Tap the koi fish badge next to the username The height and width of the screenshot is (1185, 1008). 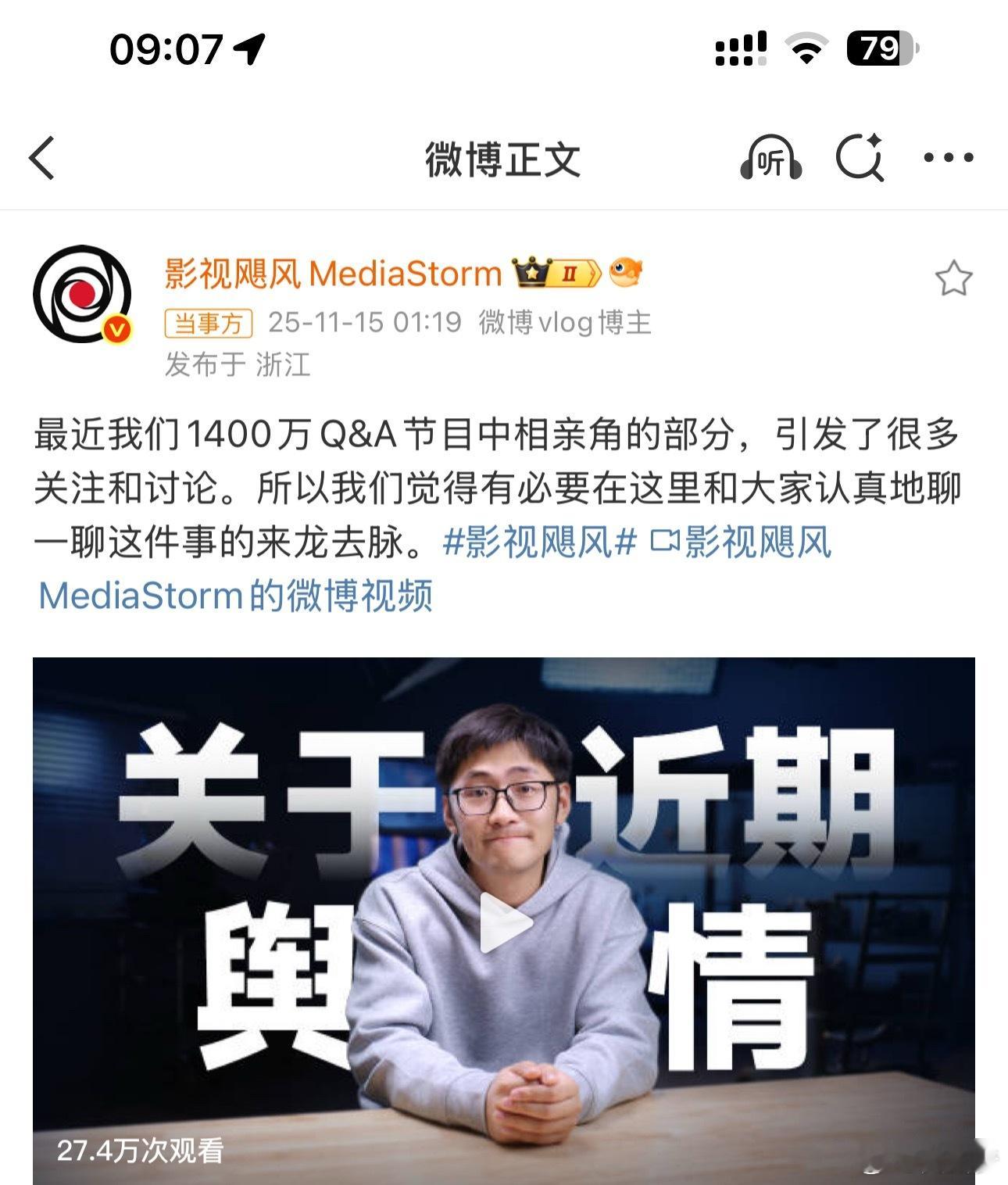(624, 273)
